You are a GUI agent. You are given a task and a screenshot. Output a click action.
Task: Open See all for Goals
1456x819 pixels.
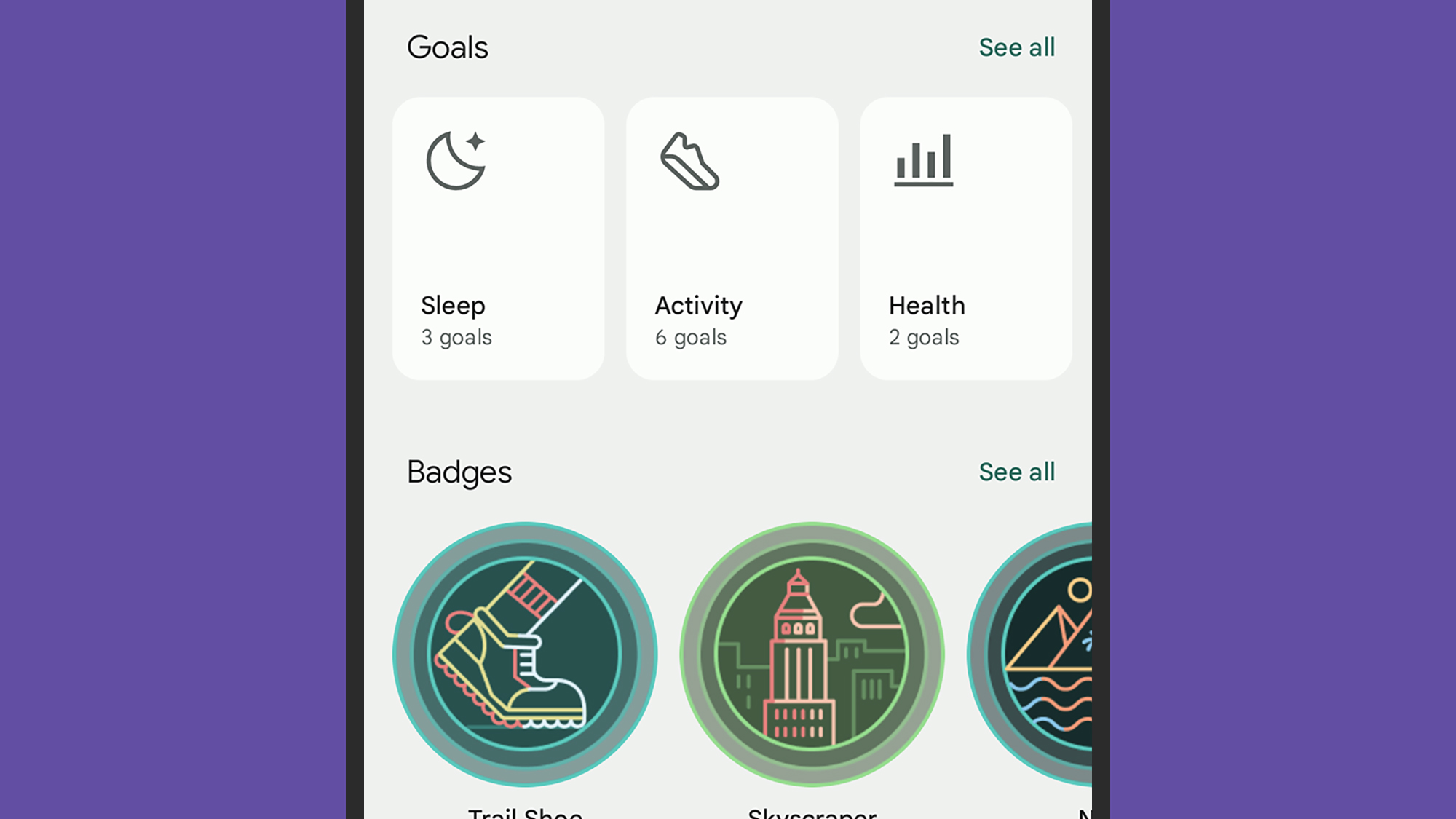tap(1016, 47)
